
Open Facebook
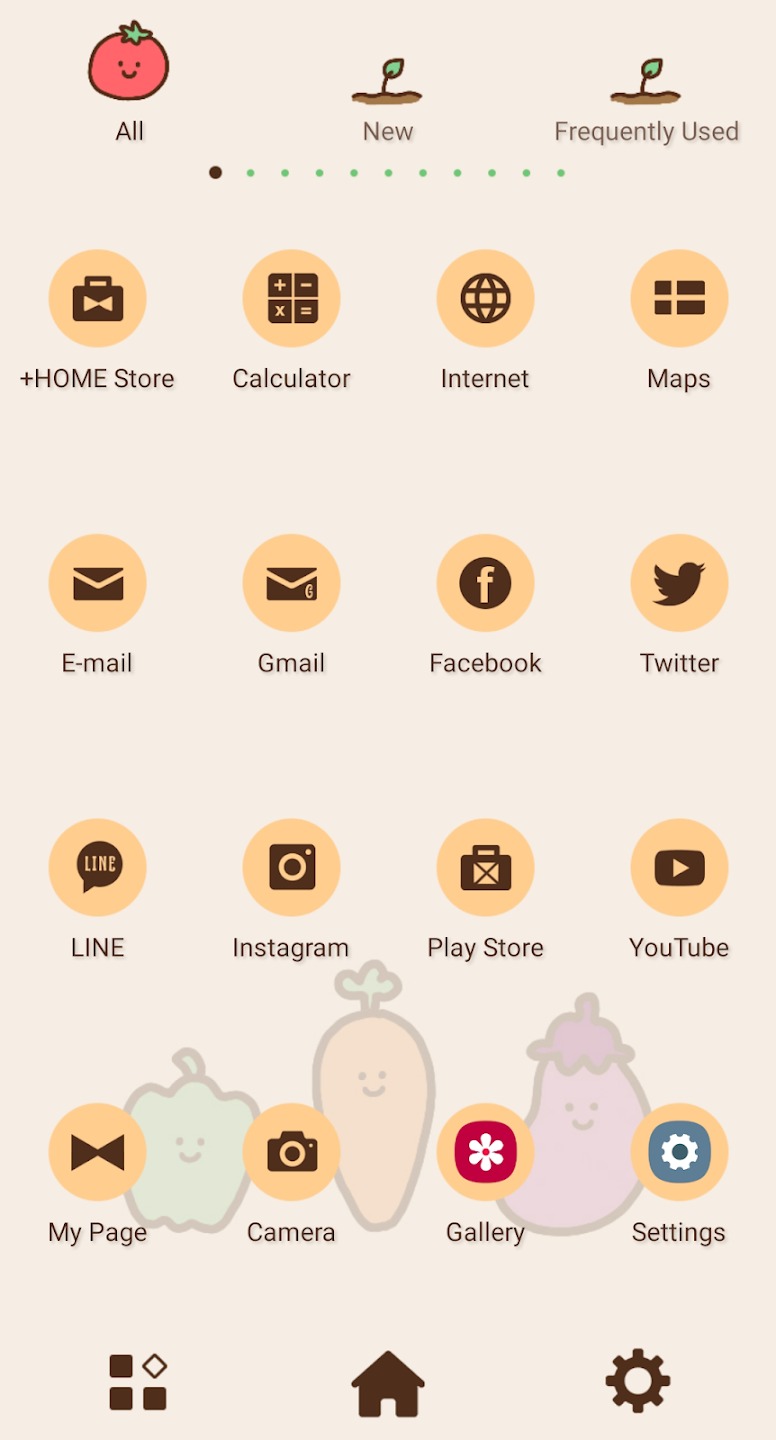coord(485,583)
